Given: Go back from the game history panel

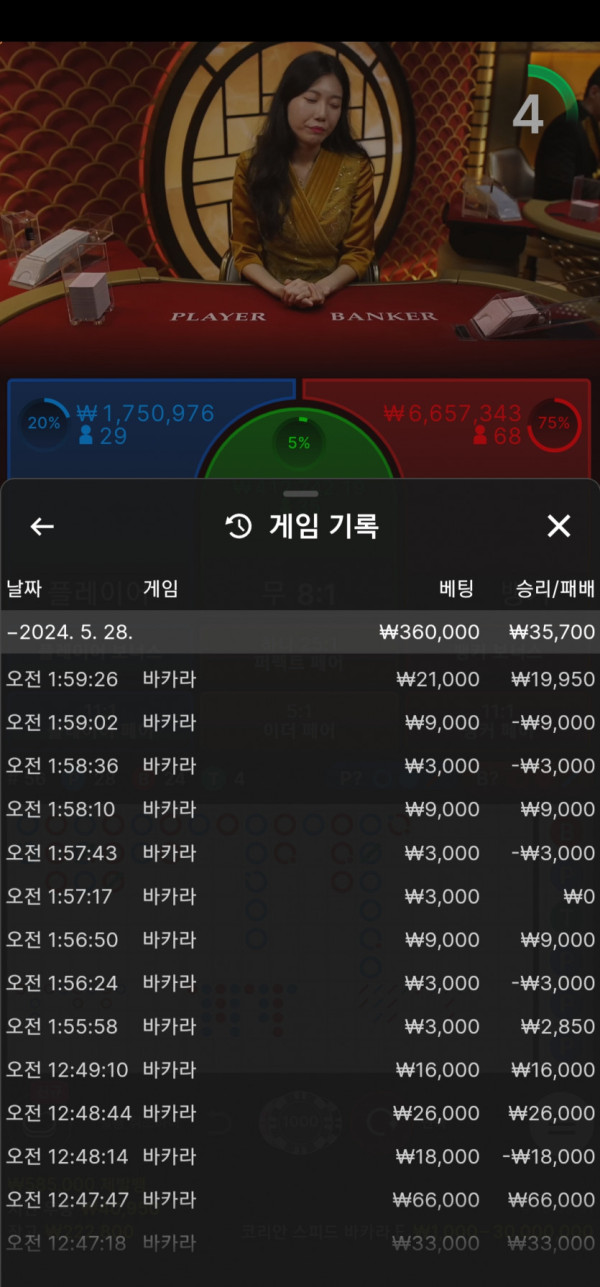Looking at the screenshot, I should [x=42, y=526].
